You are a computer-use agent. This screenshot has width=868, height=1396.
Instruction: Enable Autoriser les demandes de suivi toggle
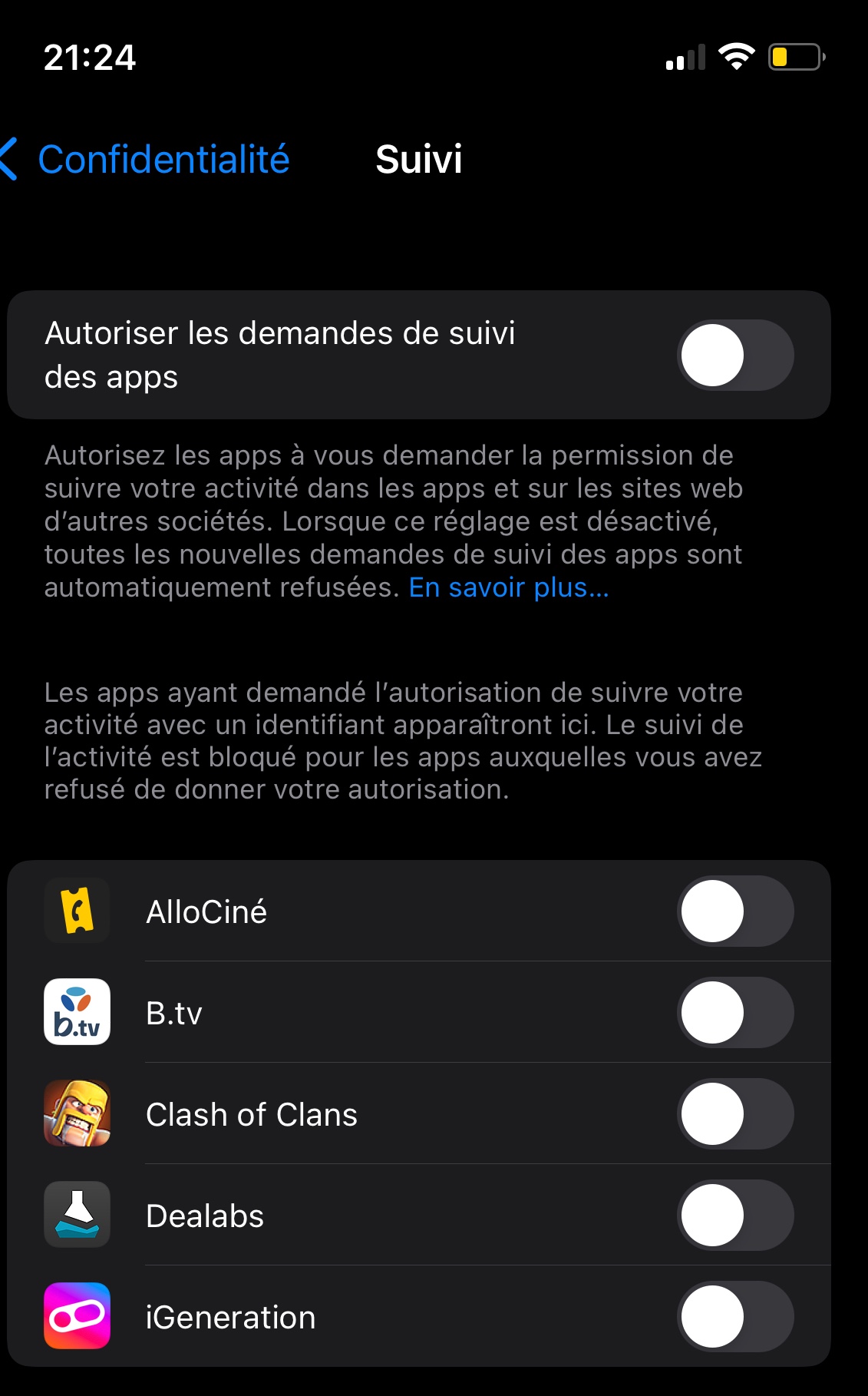pos(734,355)
